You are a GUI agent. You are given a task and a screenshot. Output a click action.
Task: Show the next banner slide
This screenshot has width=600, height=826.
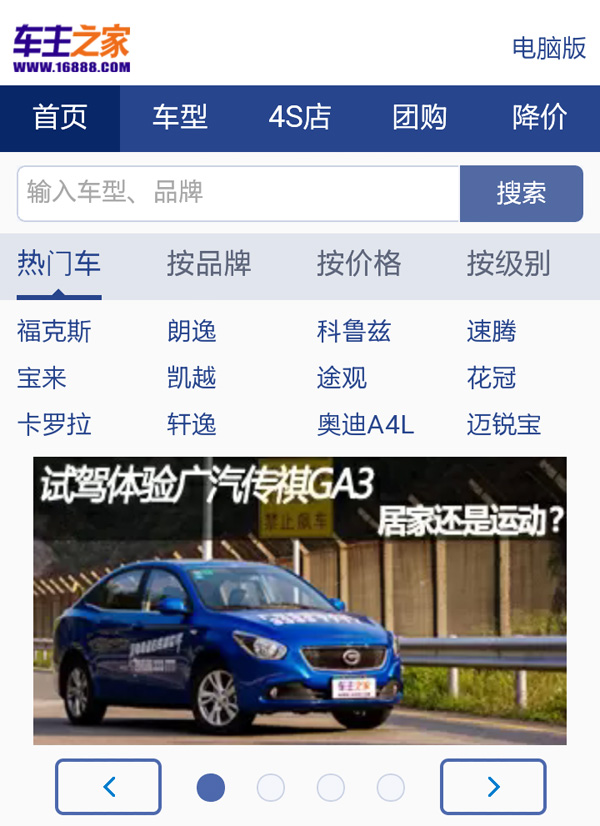pyautogui.click(x=493, y=787)
